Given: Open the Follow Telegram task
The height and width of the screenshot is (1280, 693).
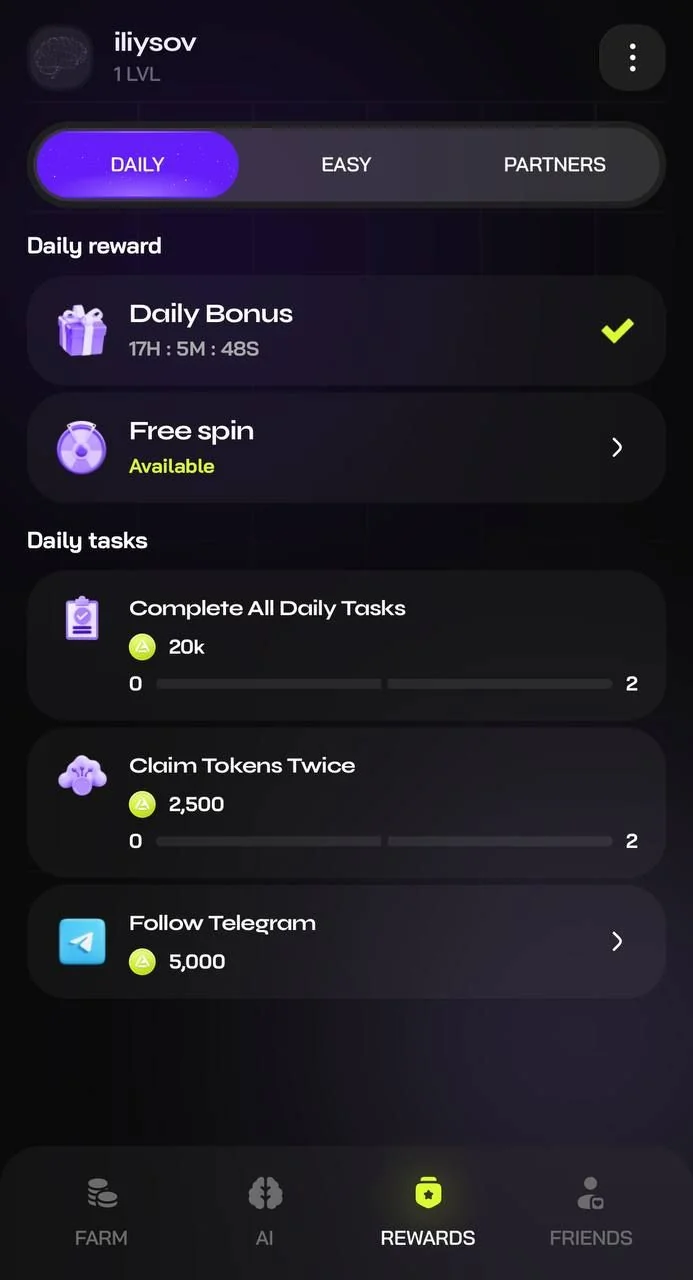Looking at the screenshot, I should pyautogui.click(x=346, y=942).
